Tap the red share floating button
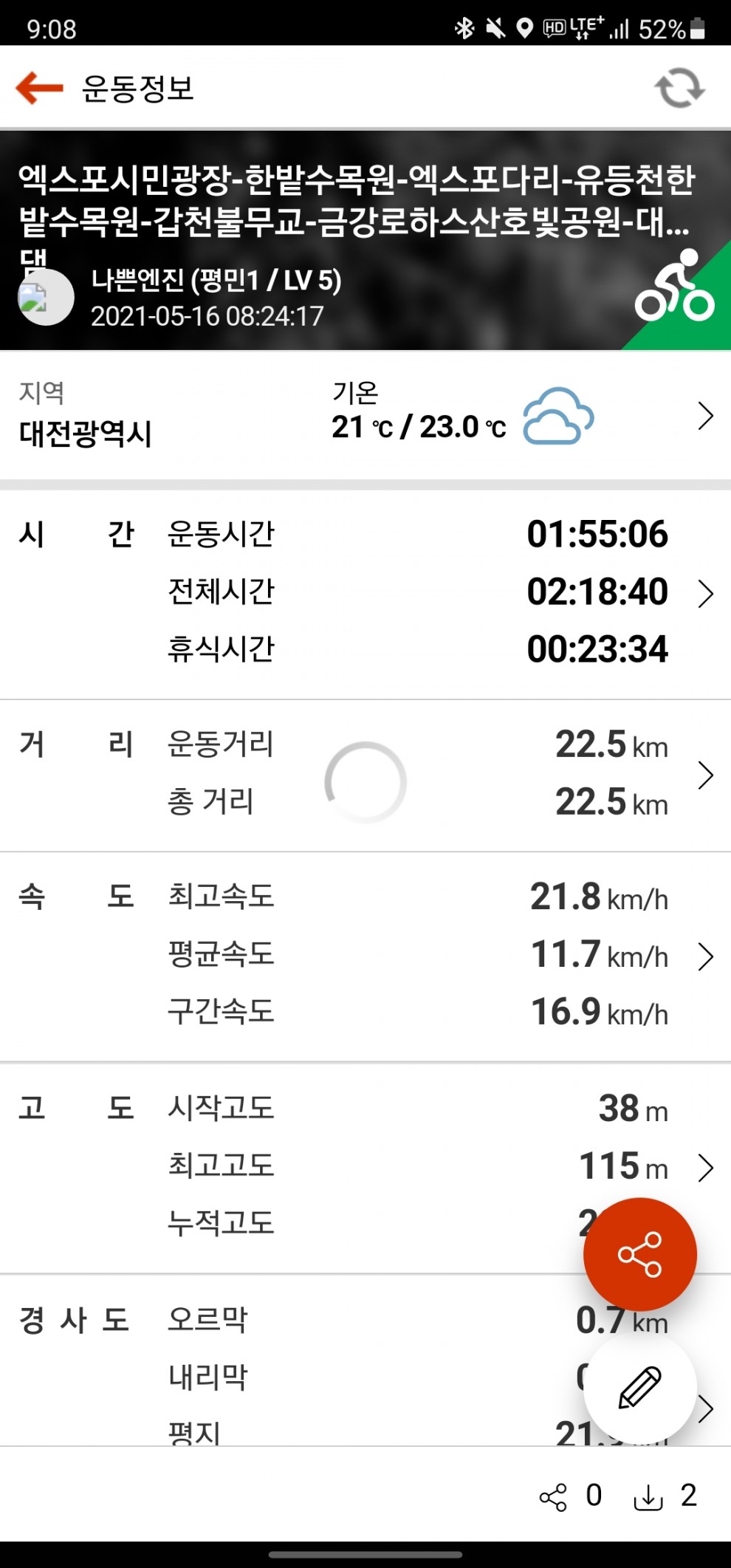Screen dimensions: 731x1568 click(639, 1254)
